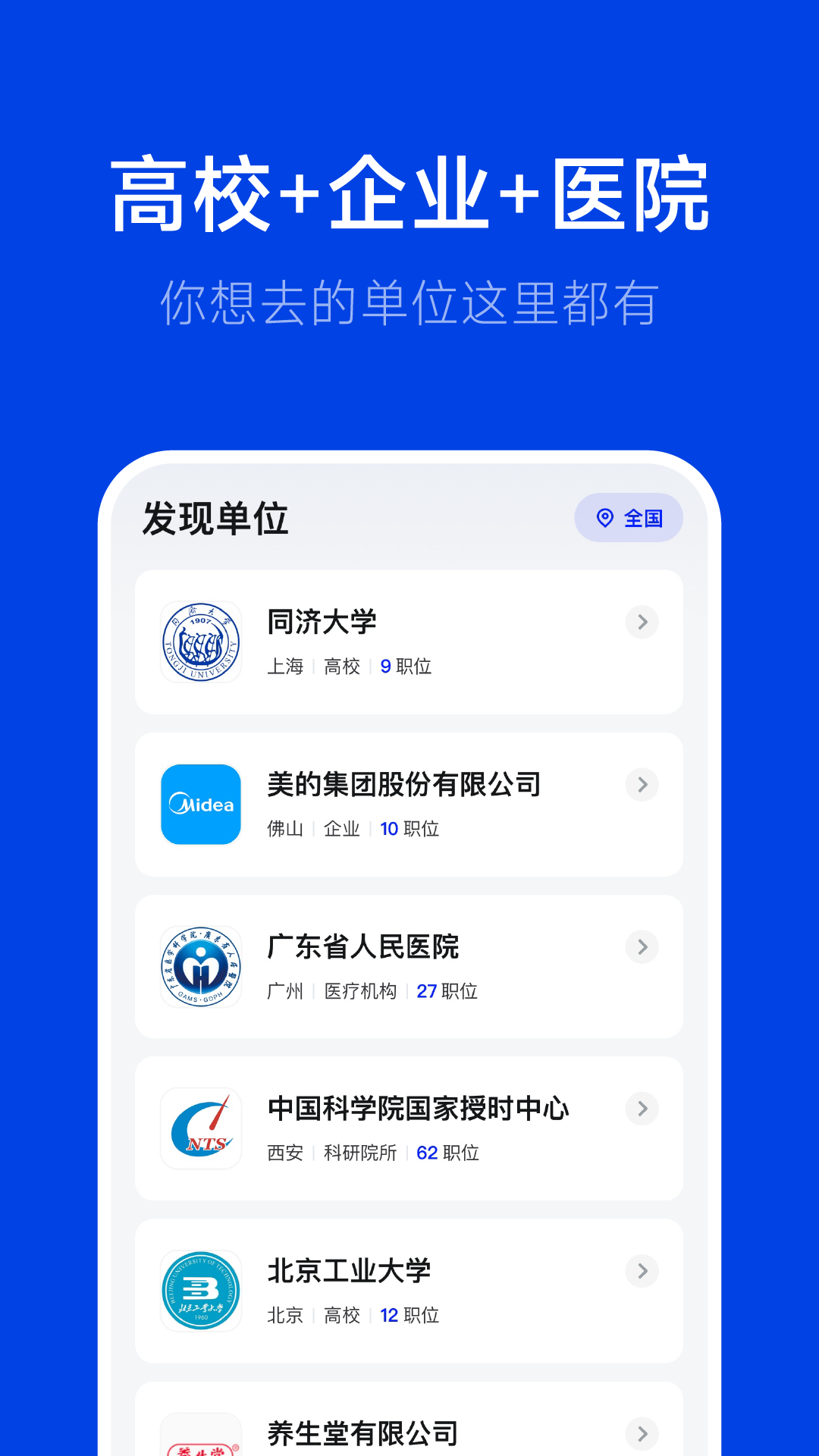Tap the 10 职位 link under 美的集团
The height and width of the screenshot is (1456, 819).
(409, 829)
